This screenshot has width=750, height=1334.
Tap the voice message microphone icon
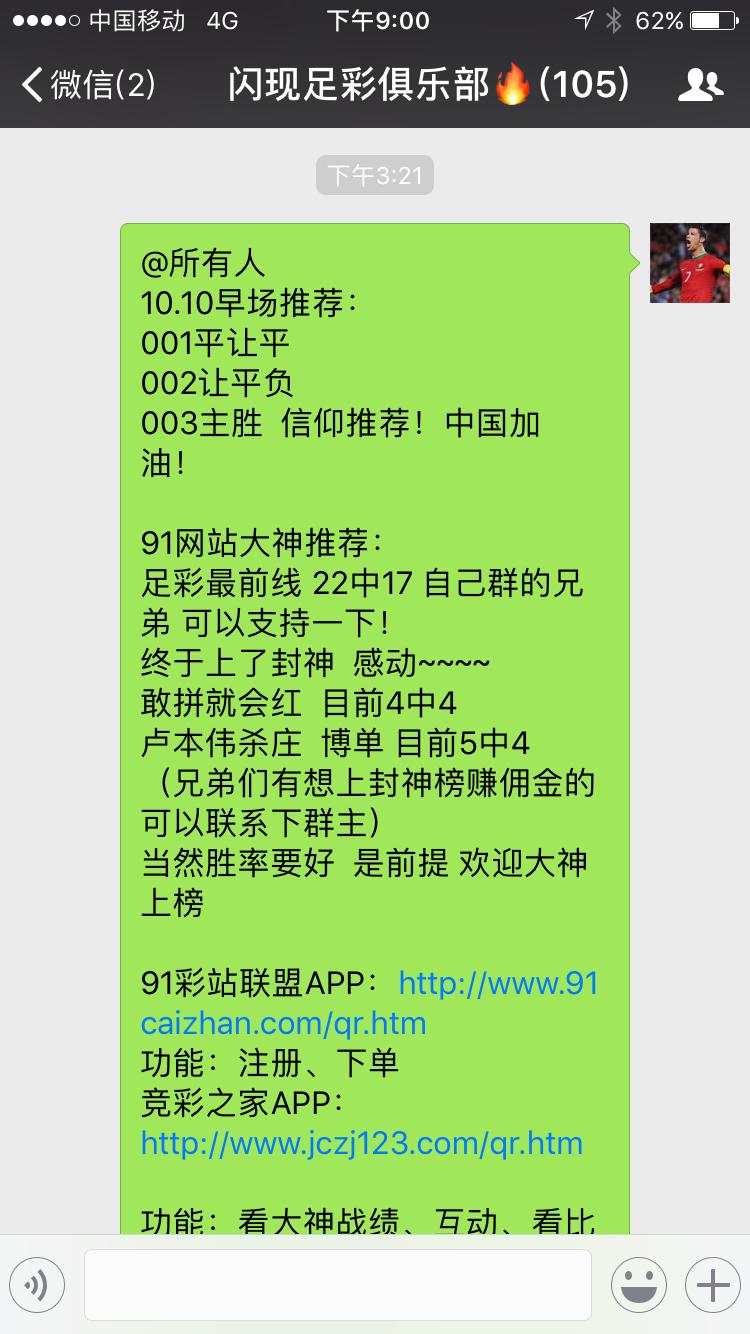37,1284
